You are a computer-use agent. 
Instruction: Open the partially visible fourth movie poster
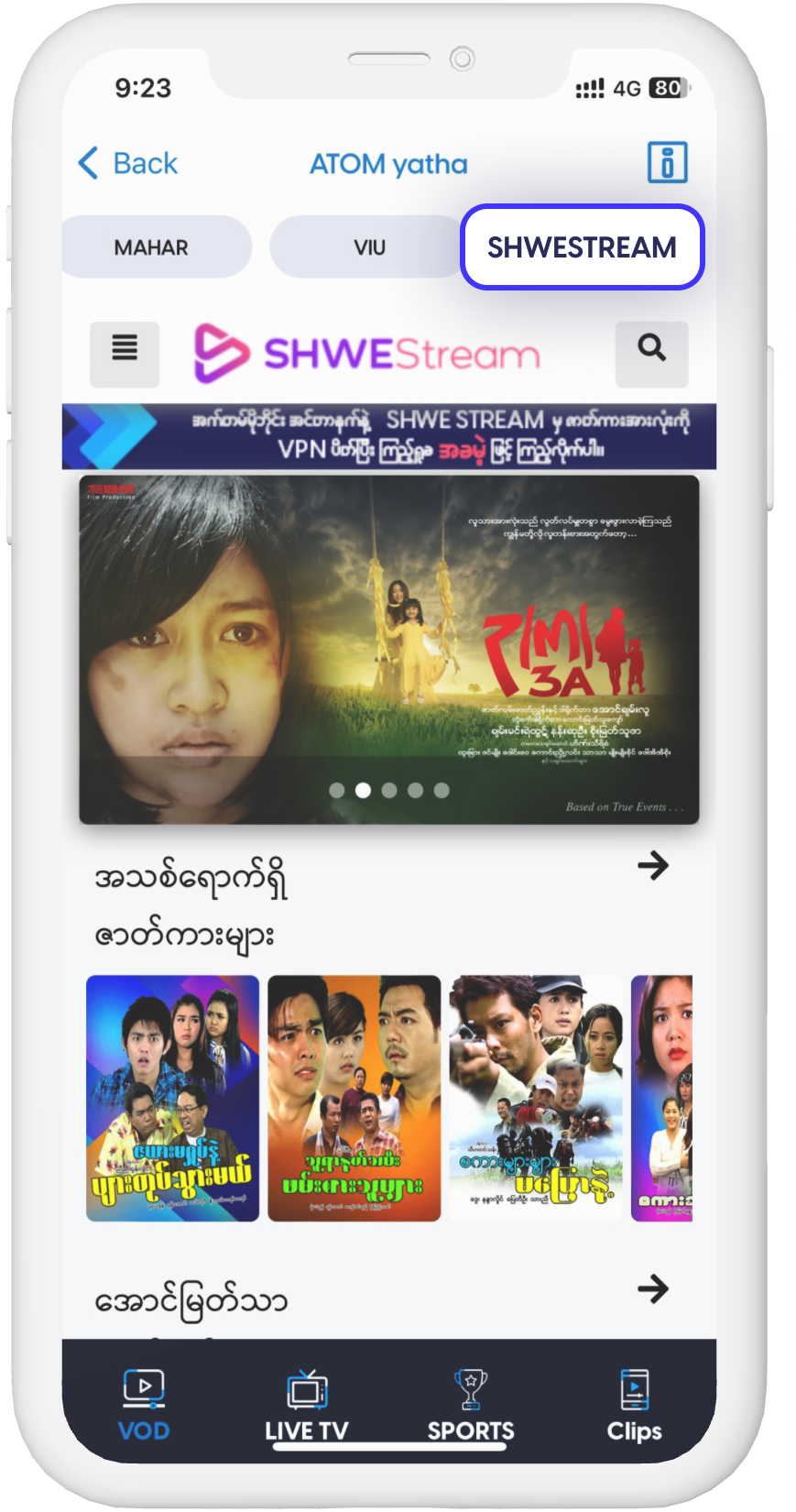(x=661, y=1098)
